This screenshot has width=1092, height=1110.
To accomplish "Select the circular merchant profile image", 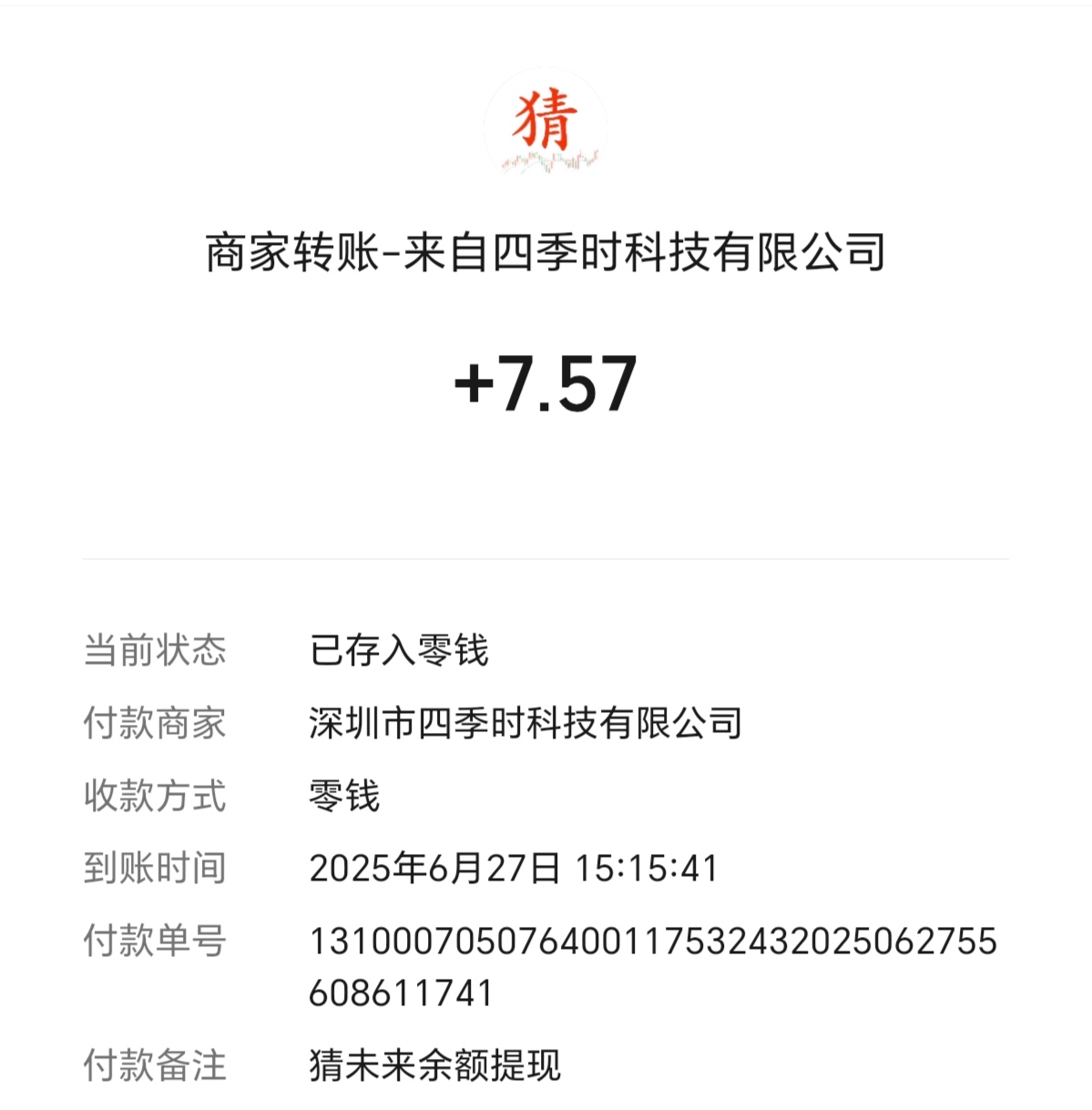I will click(546, 126).
